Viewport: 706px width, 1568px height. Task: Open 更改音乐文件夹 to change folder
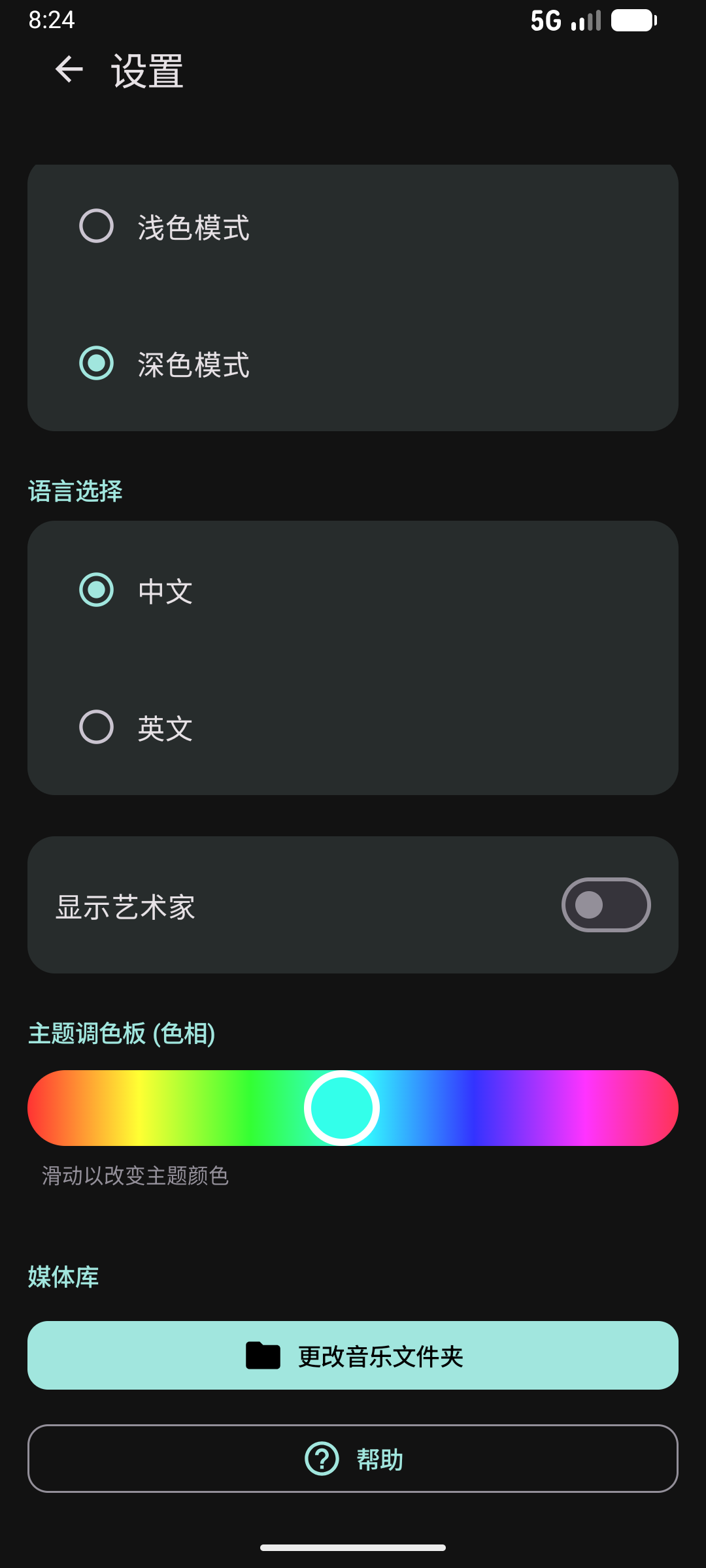[x=353, y=1356]
